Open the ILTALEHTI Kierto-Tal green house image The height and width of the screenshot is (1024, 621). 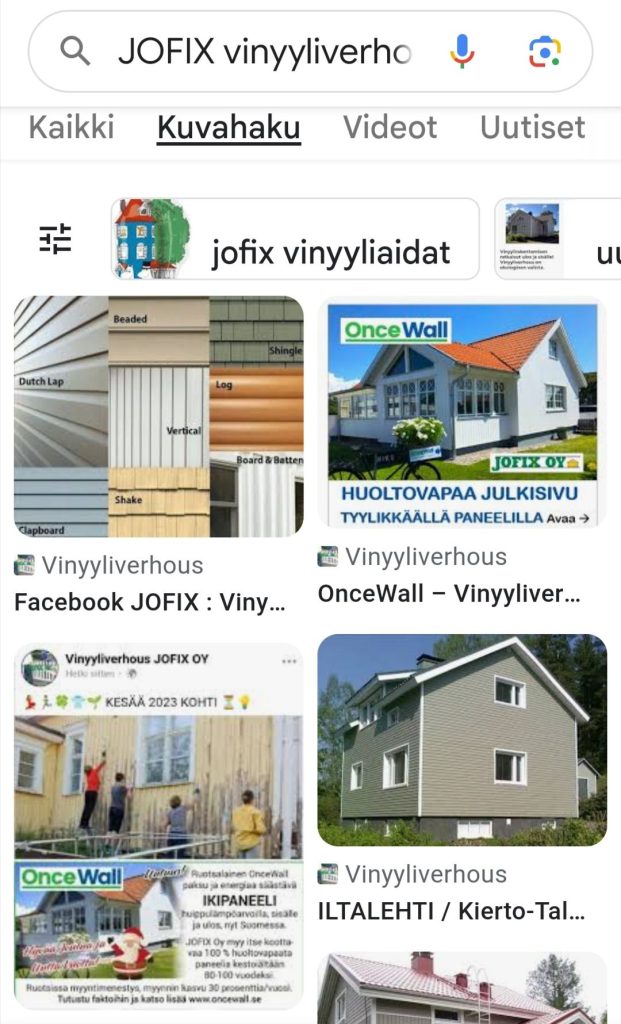pyautogui.click(x=462, y=740)
